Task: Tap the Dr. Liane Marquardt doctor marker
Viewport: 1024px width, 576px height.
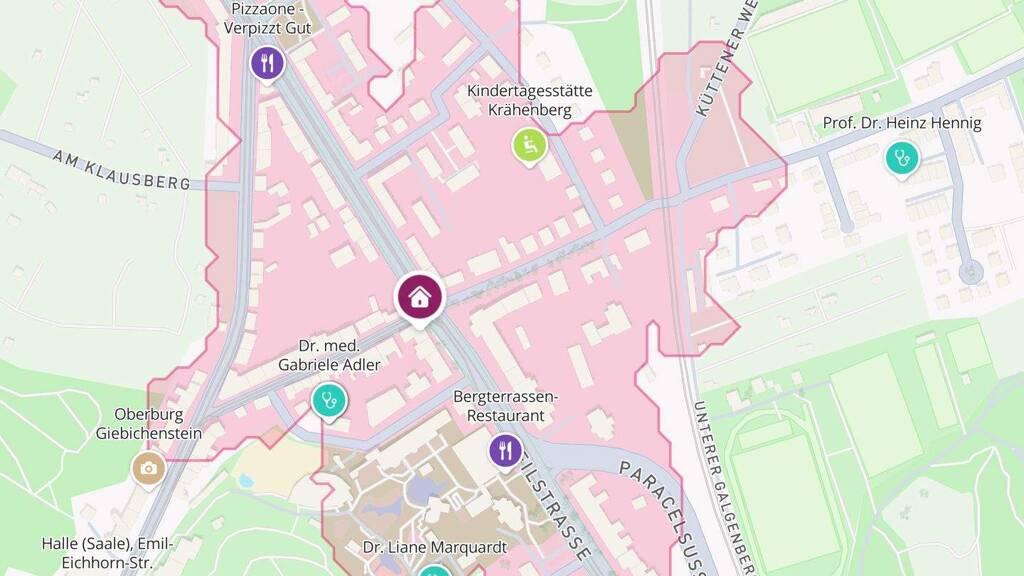Action: tap(434, 571)
